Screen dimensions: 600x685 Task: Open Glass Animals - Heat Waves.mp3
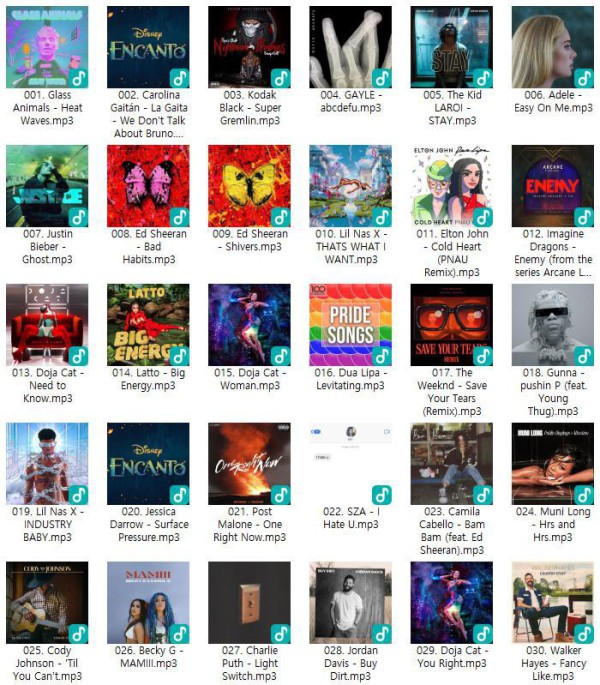click(47, 47)
